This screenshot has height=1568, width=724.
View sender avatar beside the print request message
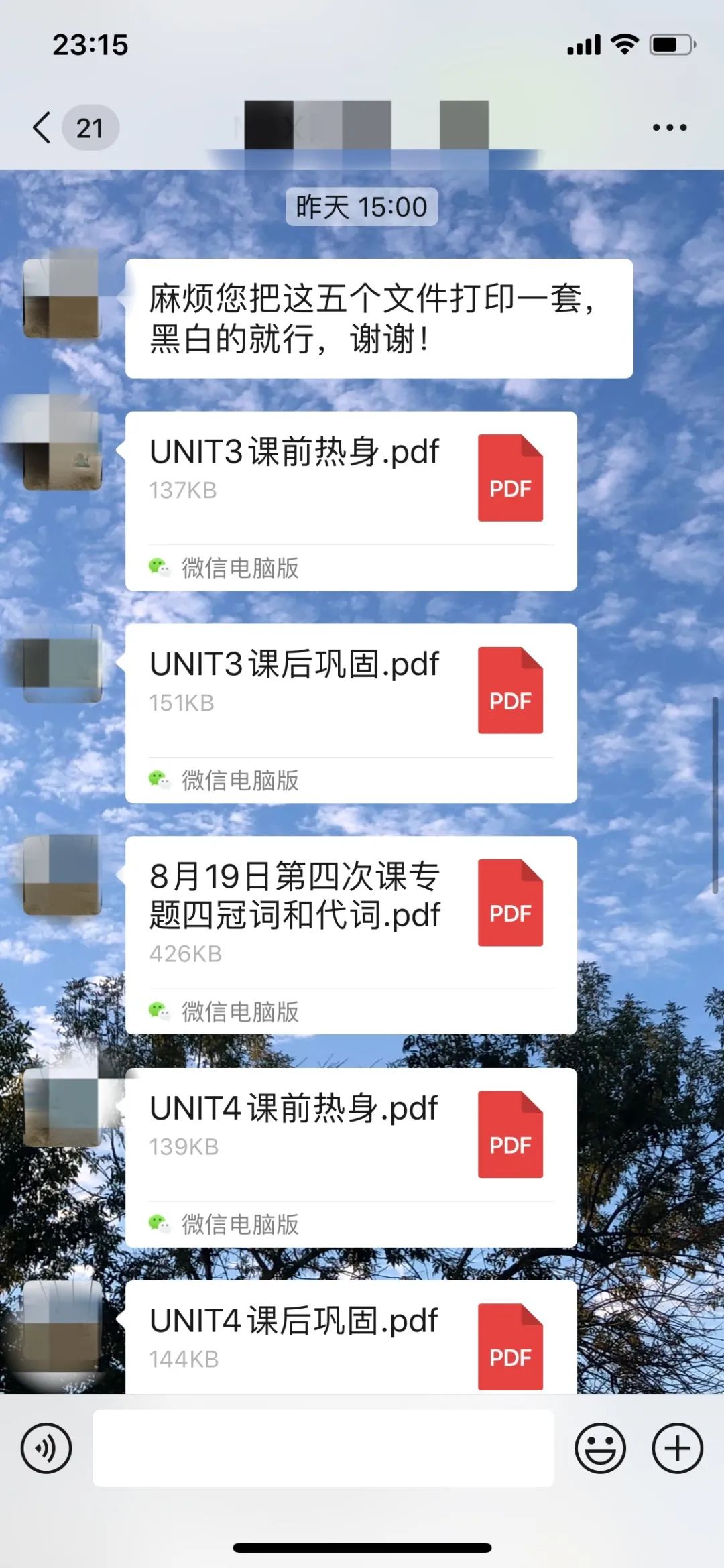62,298
